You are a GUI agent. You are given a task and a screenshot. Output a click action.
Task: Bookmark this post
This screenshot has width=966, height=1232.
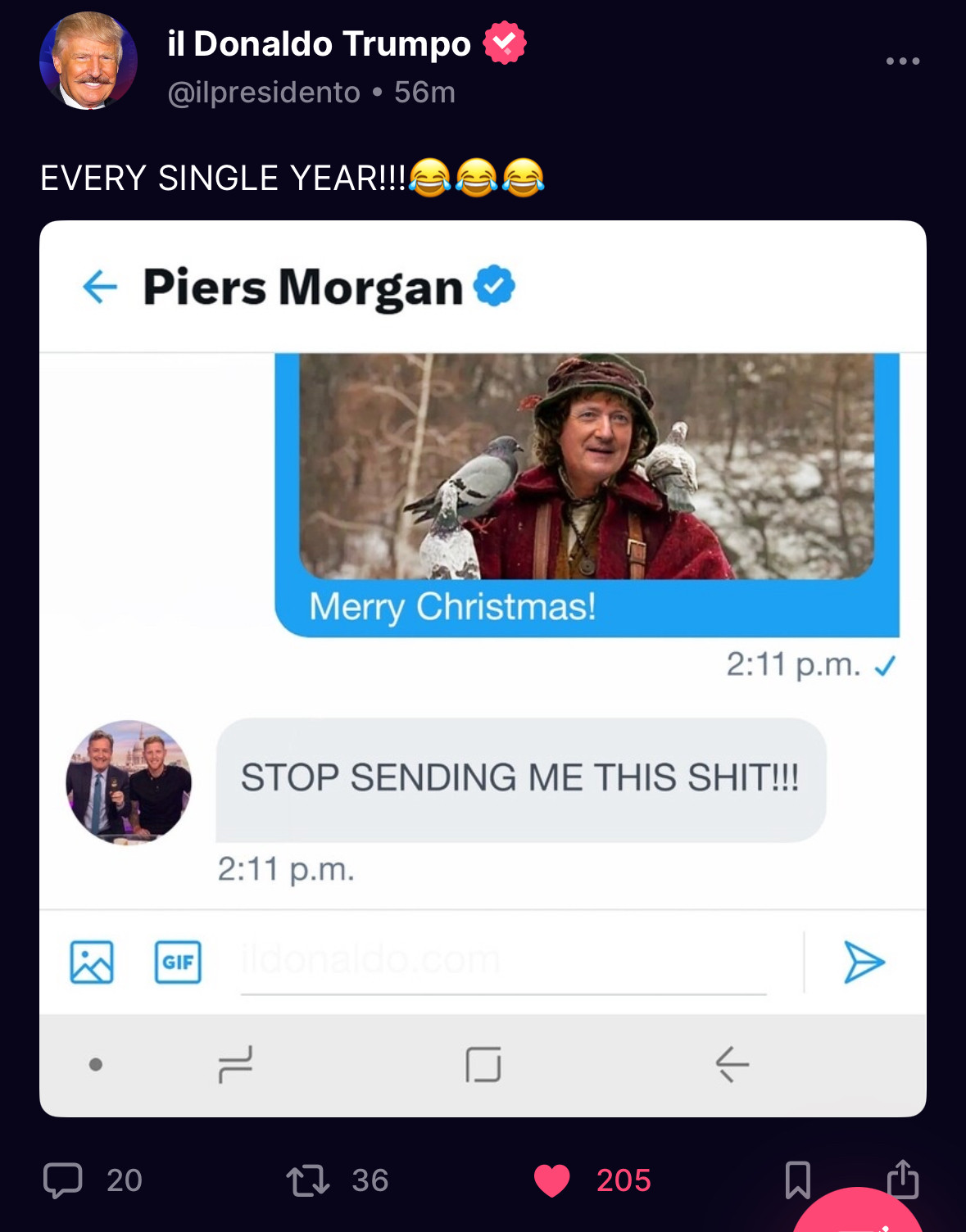[x=797, y=1180]
